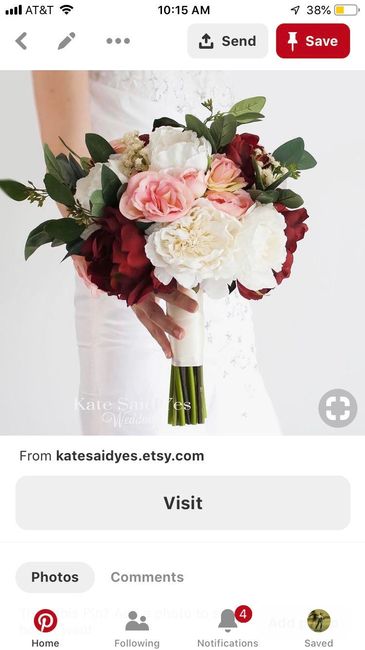
Task: Open the Notifications tab
Action: [228, 628]
